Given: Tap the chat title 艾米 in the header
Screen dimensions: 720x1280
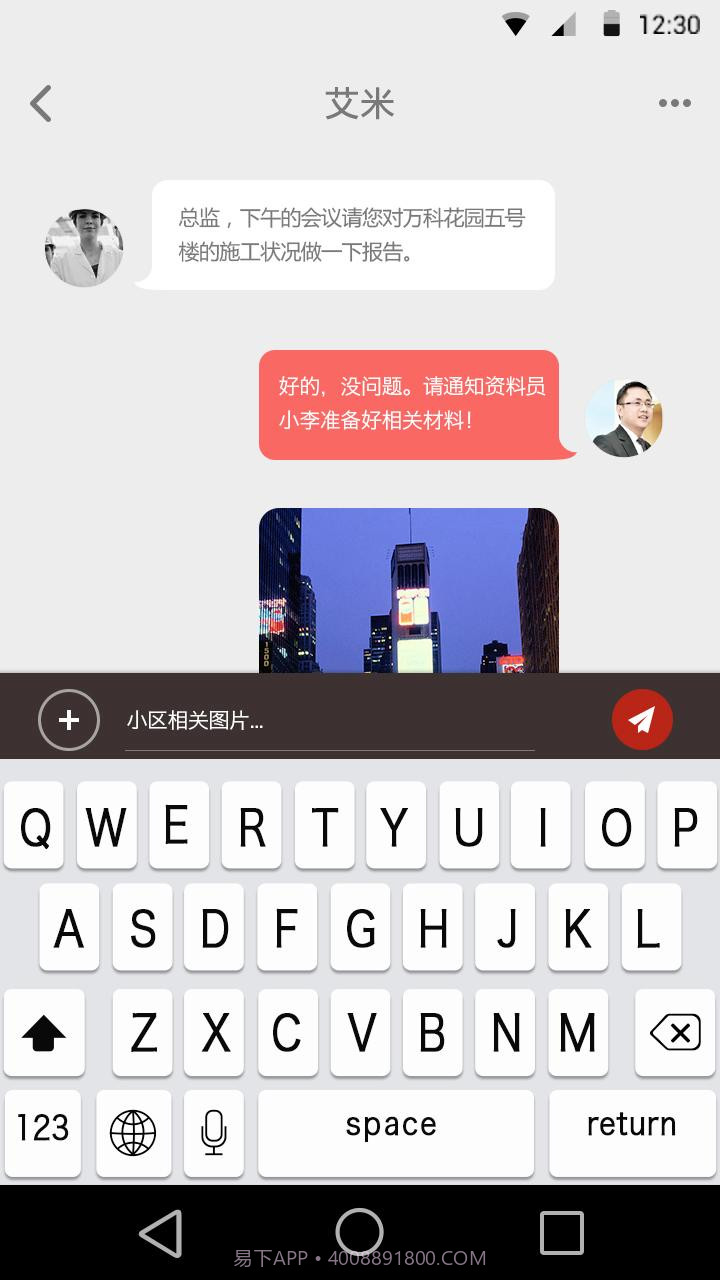Looking at the screenshot, I should coord(360,102).
